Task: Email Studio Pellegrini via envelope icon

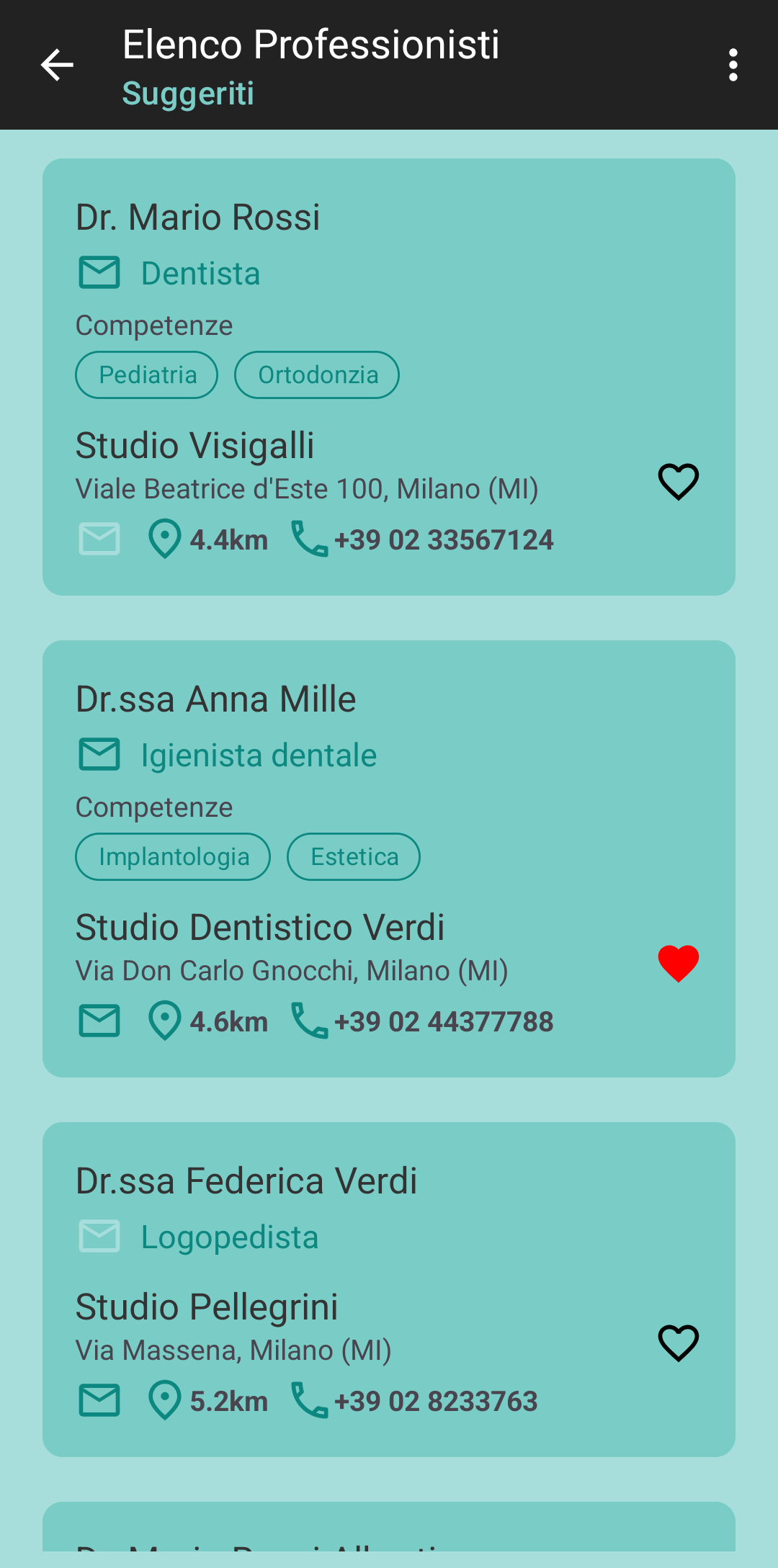Action: [x=99, y=1401]
